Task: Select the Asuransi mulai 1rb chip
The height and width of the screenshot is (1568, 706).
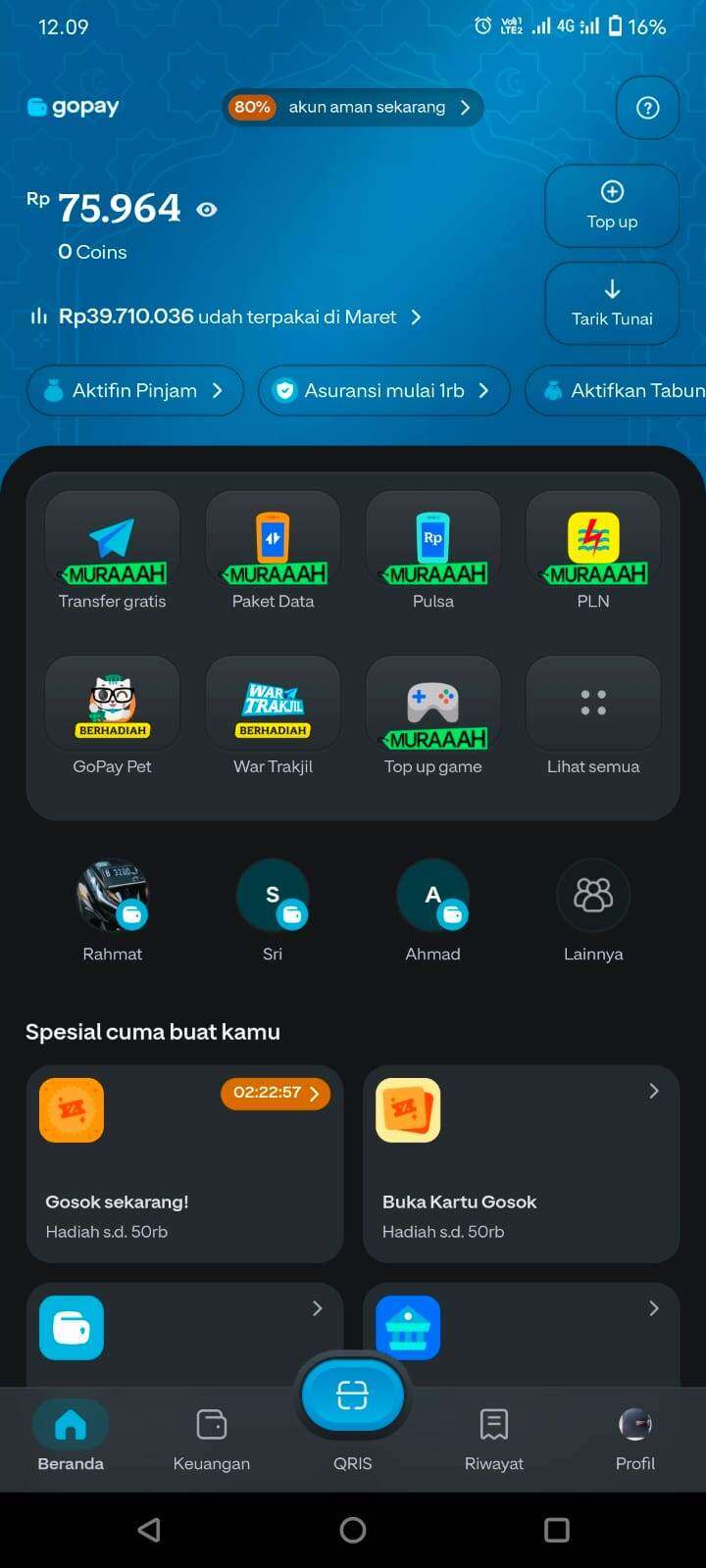Action: 383,390
